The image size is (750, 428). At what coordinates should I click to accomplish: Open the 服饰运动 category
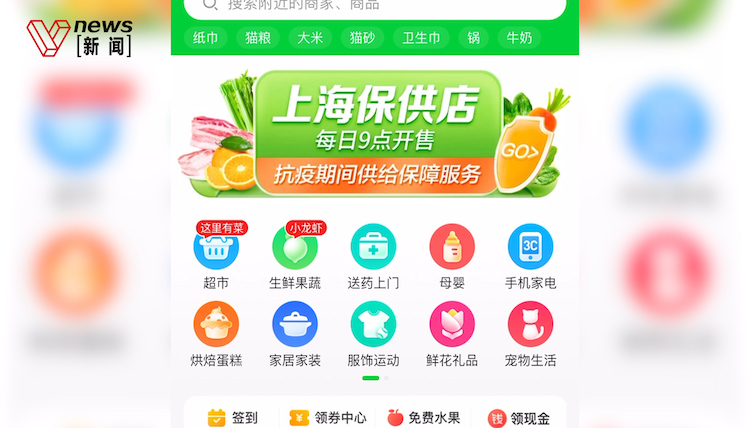click(x=374, y=334)
